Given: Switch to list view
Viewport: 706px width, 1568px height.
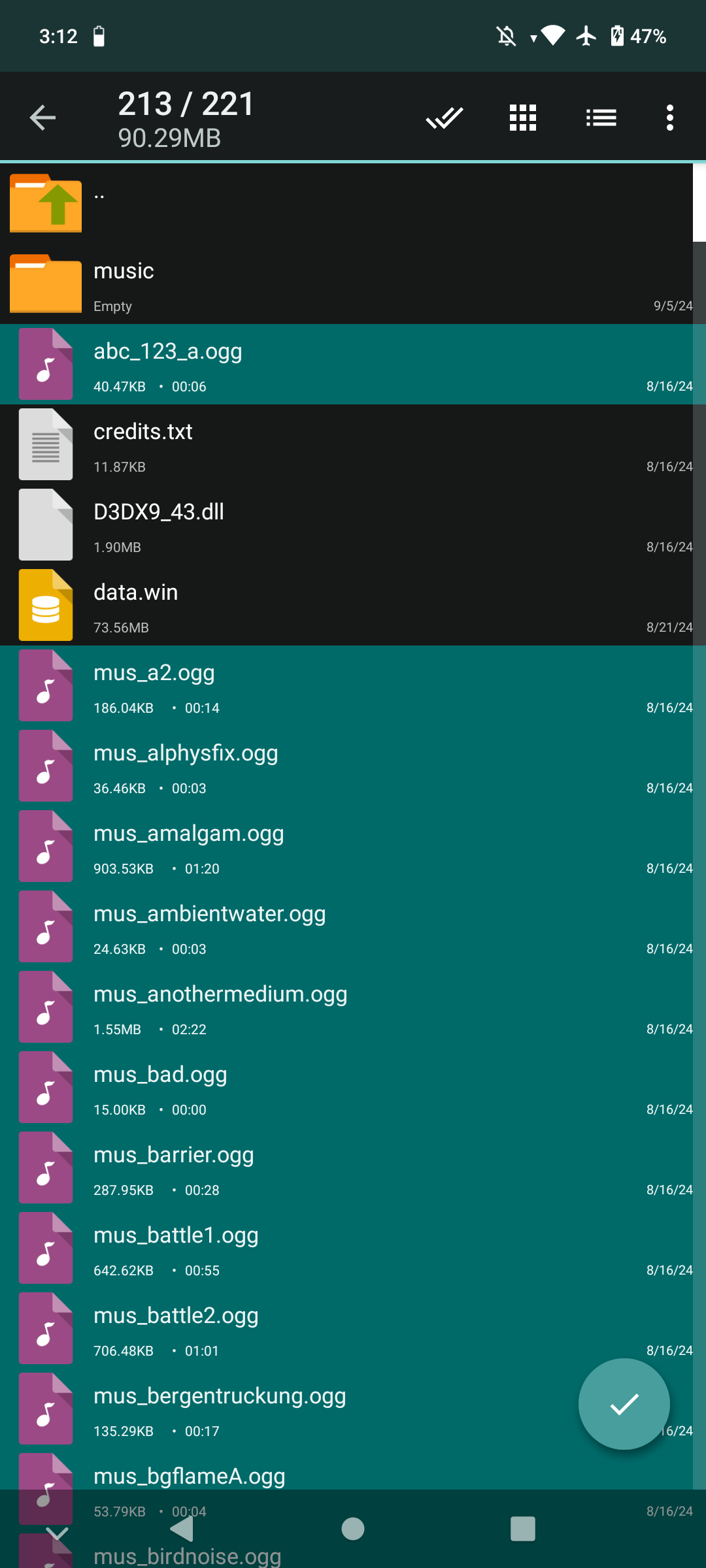Looking at the screenshot, I should point(601,118).
